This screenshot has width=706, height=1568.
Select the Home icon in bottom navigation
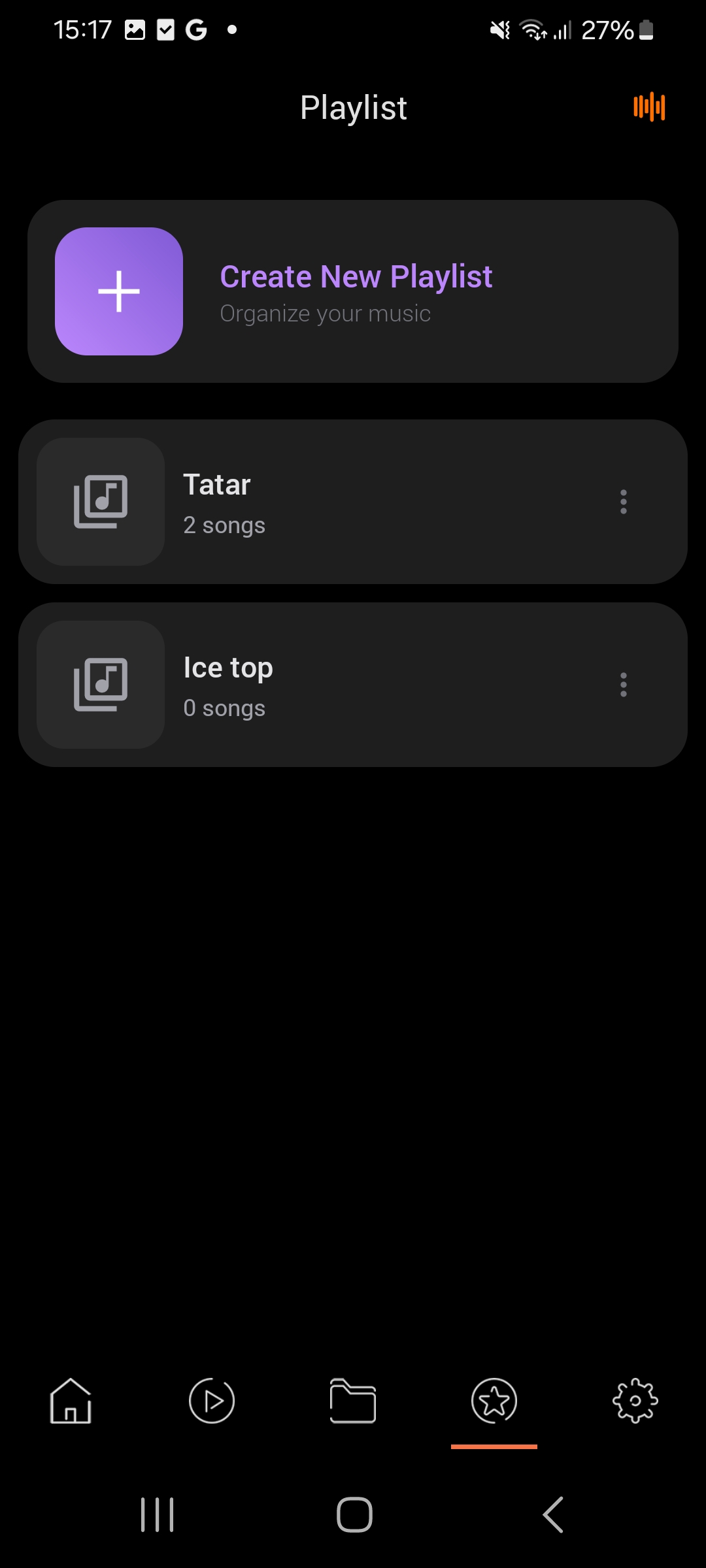tap(71, 1401)
